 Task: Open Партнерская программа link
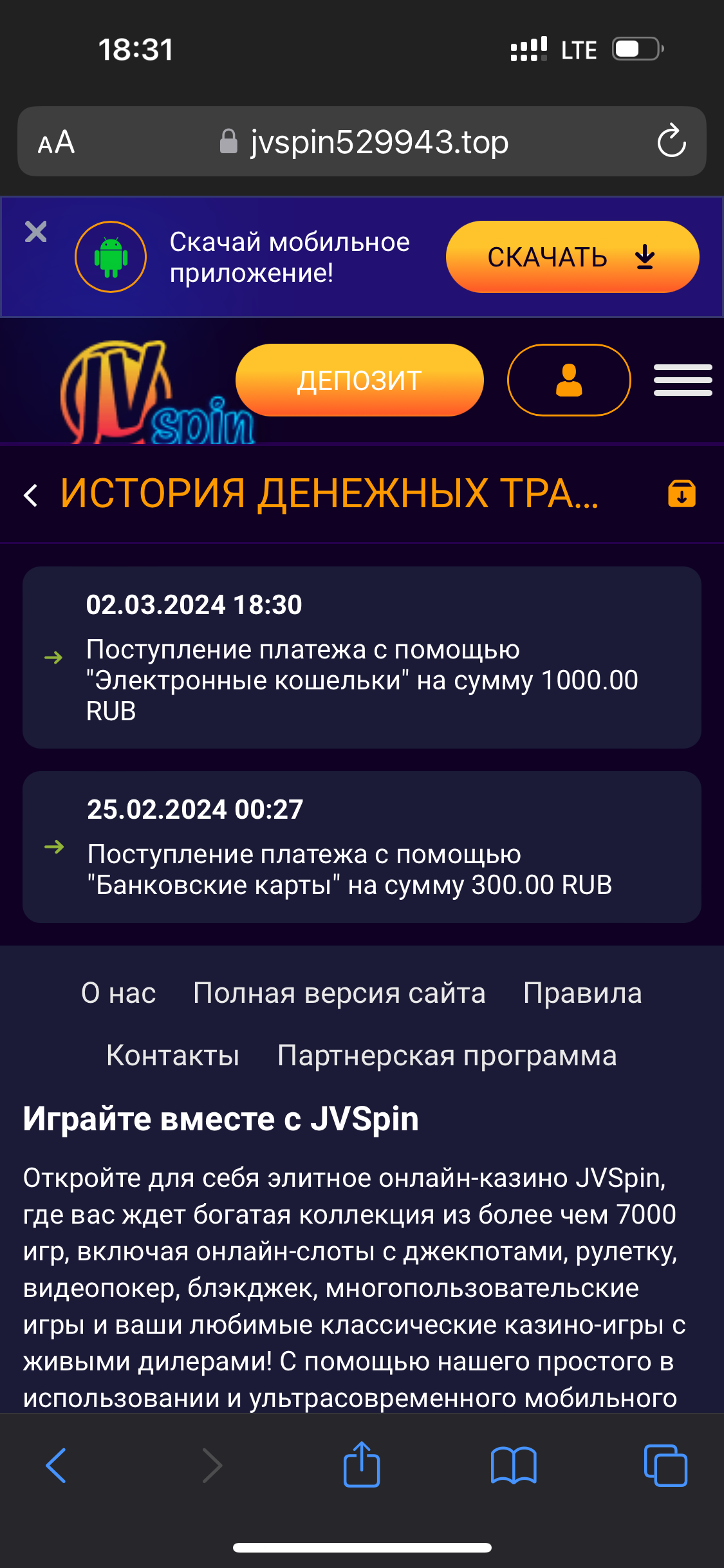coord(447,1056)
